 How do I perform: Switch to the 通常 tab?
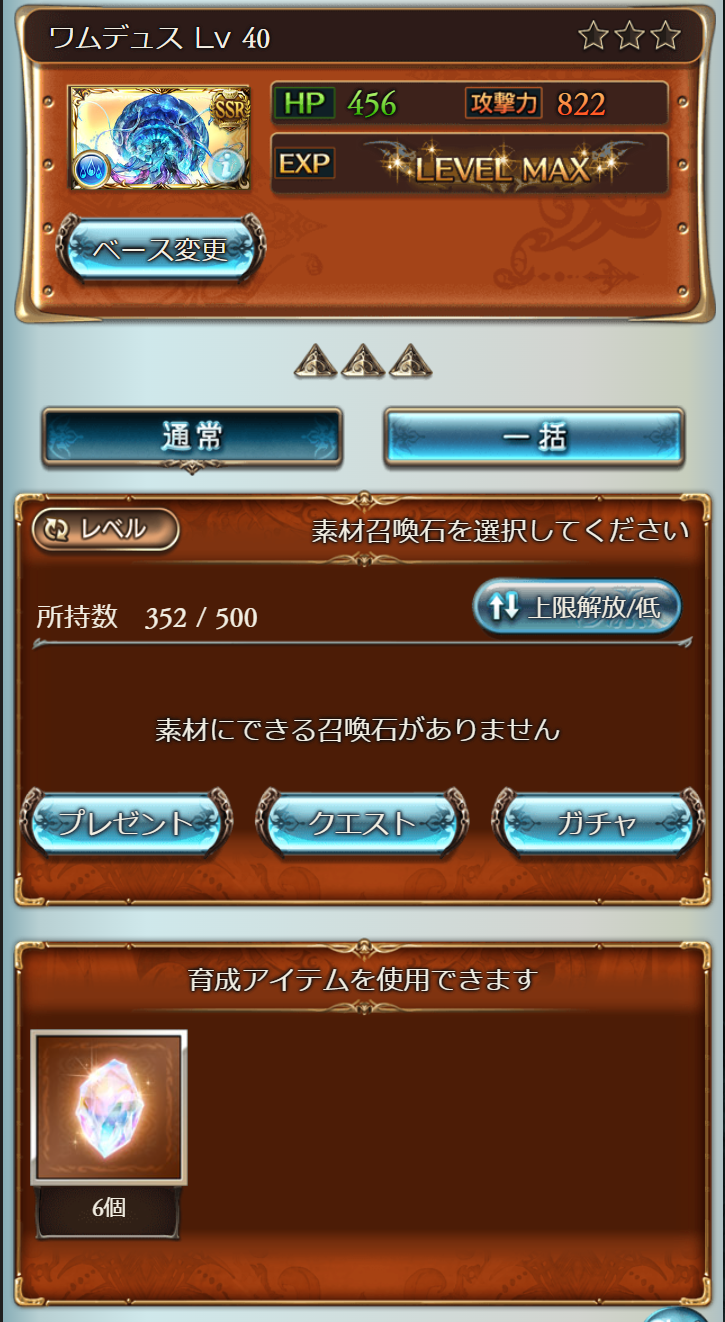[191, 437]
